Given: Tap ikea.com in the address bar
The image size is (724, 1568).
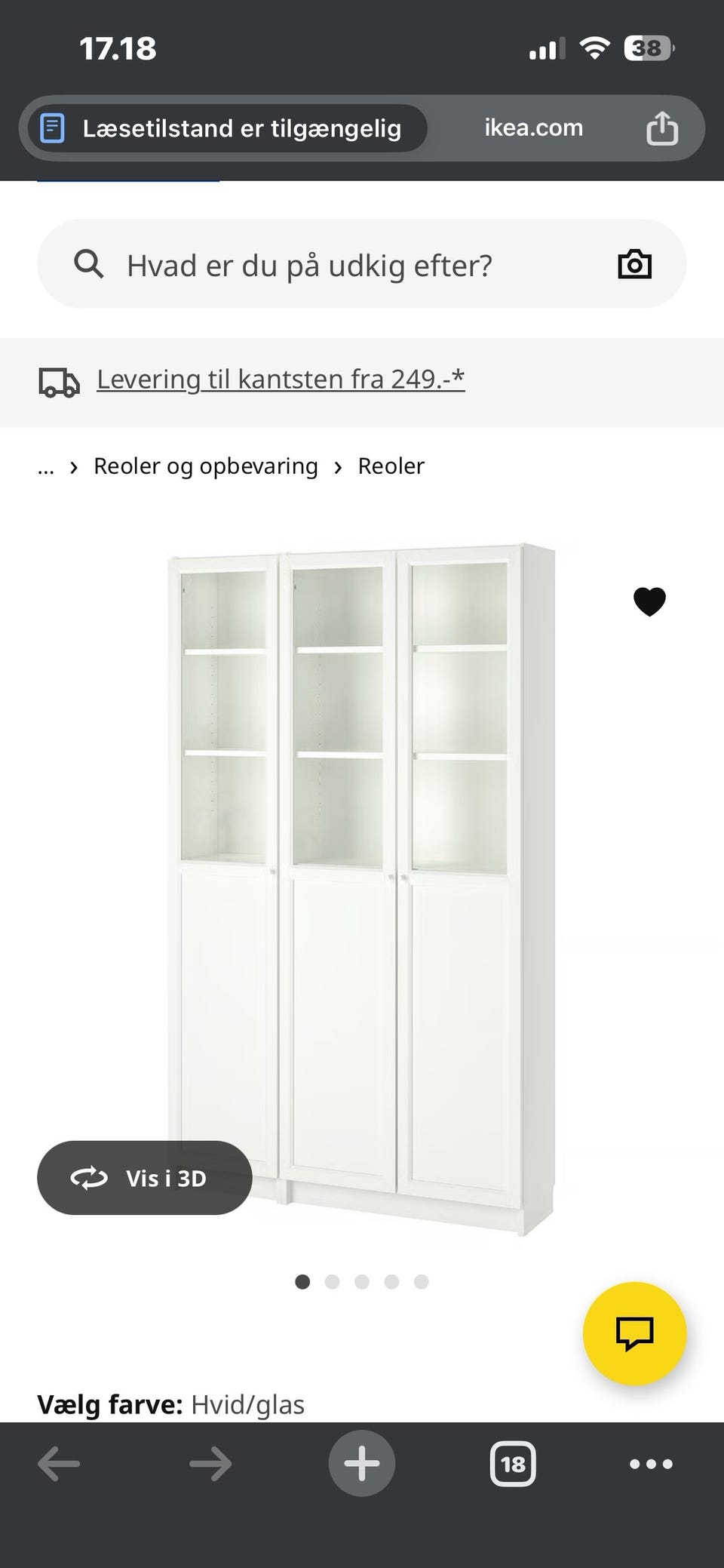Looking at the screenshot, I should click(x=532, y=128).
